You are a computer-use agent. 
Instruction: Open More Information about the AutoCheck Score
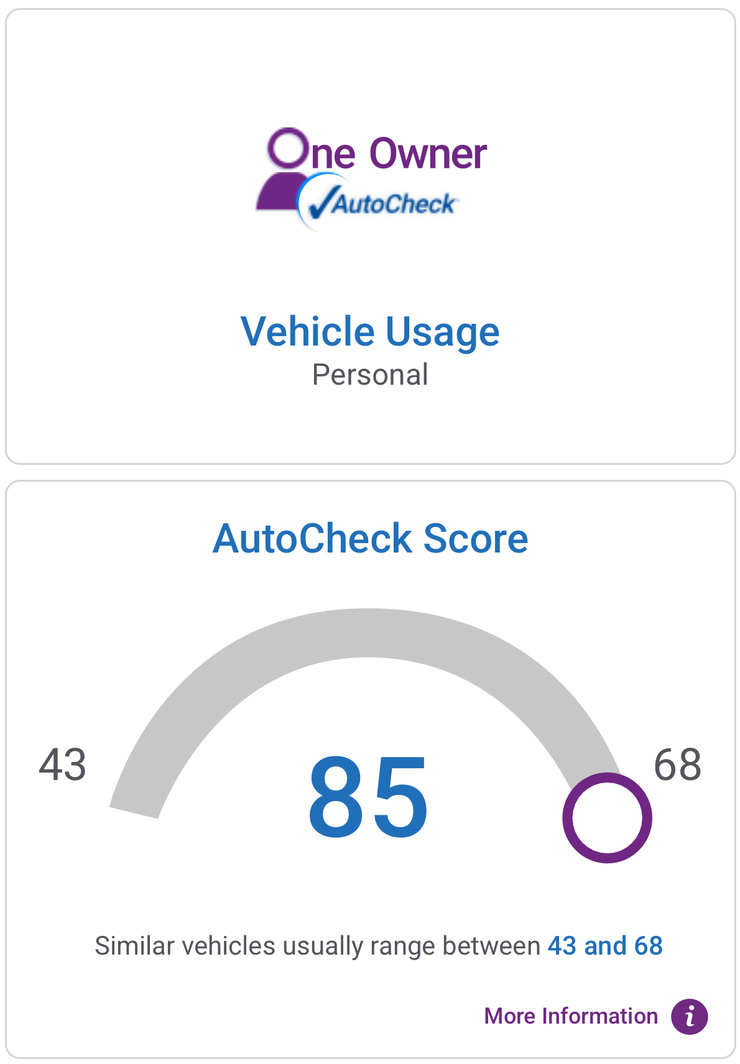(x=572, y=1016)
